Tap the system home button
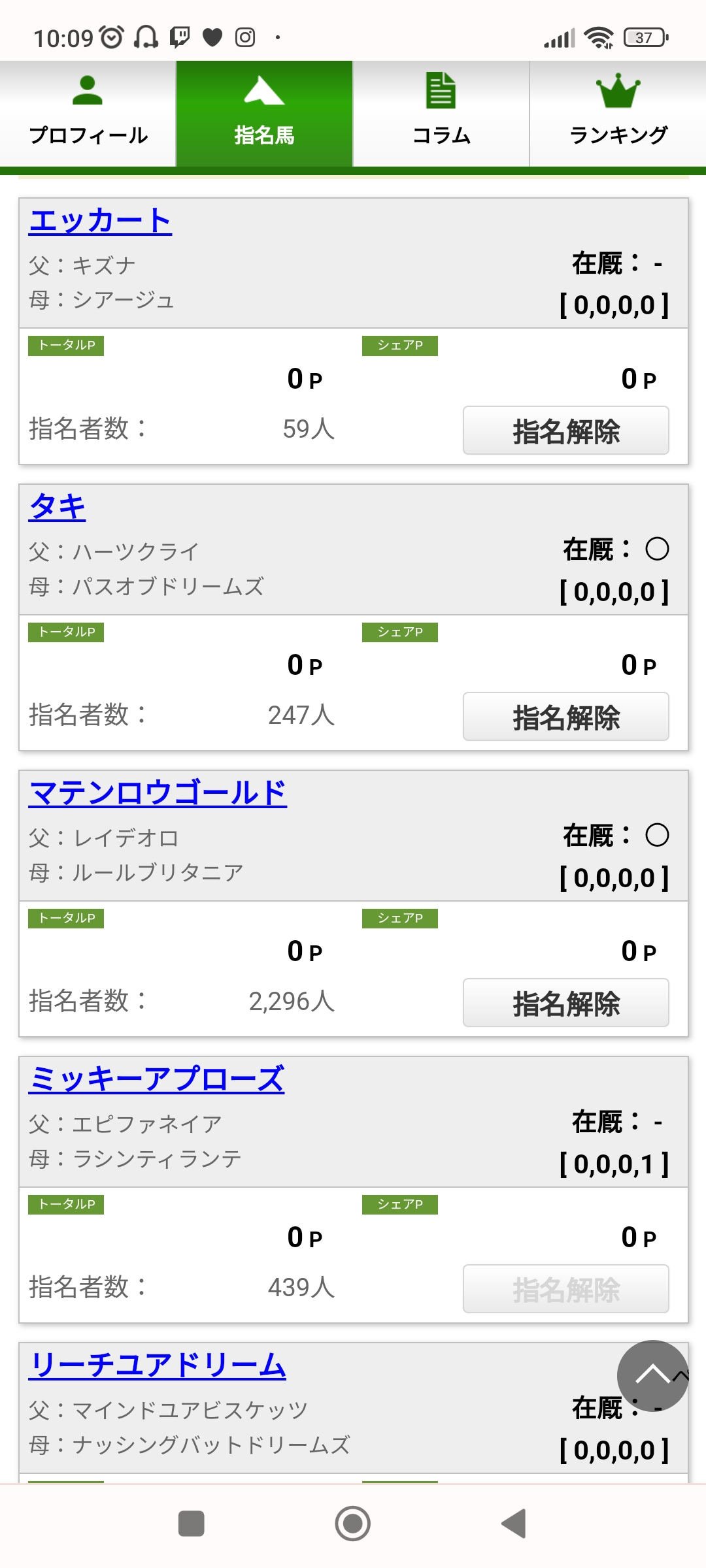 [x=353, y=1524]
